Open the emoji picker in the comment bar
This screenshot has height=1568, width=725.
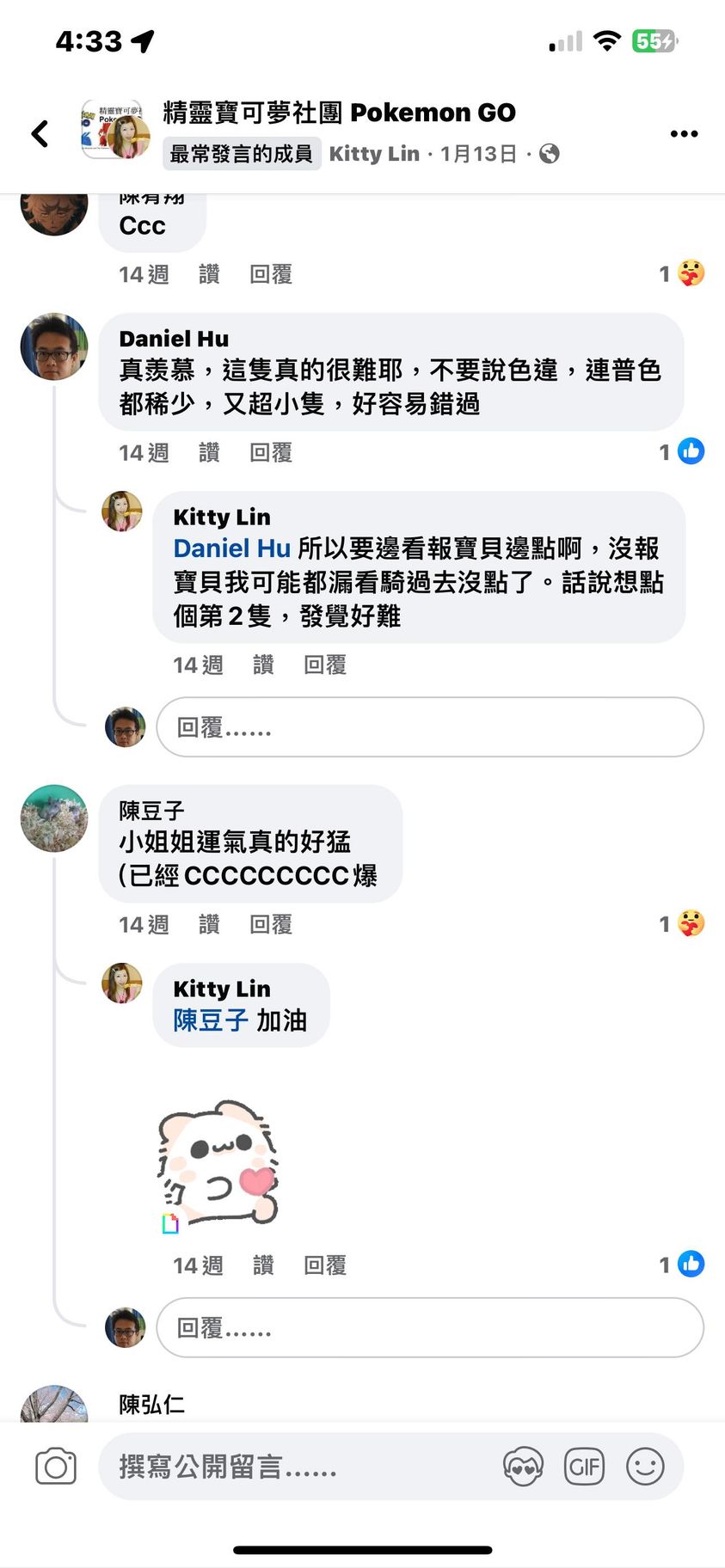point(645,1467)
